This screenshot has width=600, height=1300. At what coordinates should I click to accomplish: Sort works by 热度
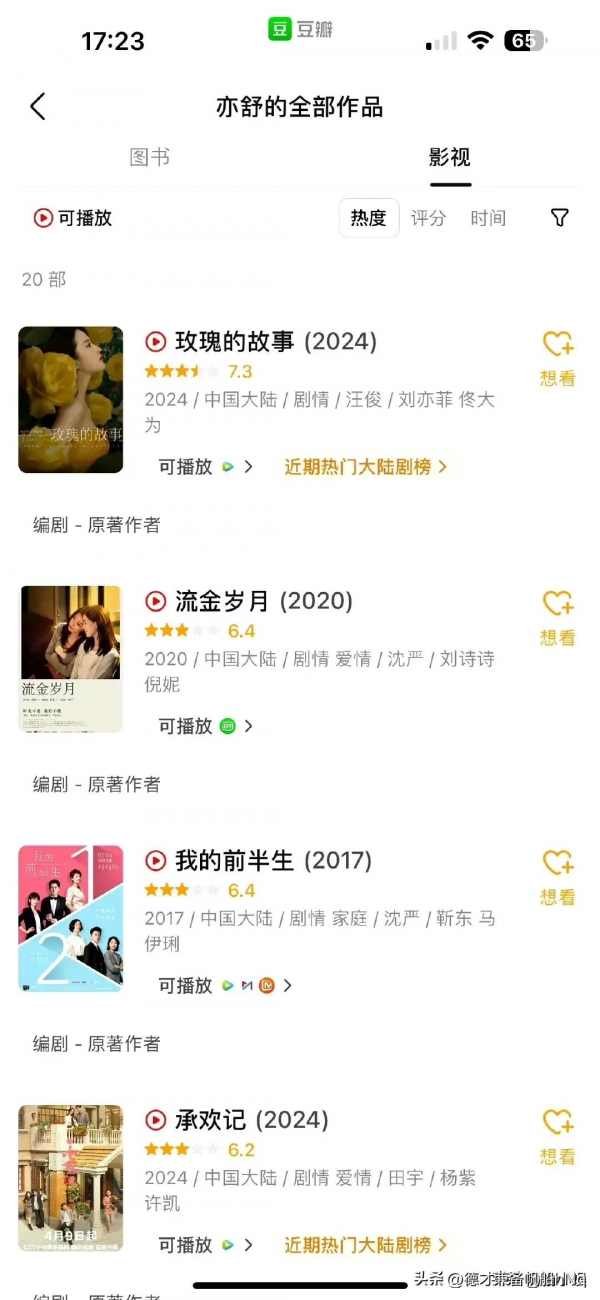(369, 218)
